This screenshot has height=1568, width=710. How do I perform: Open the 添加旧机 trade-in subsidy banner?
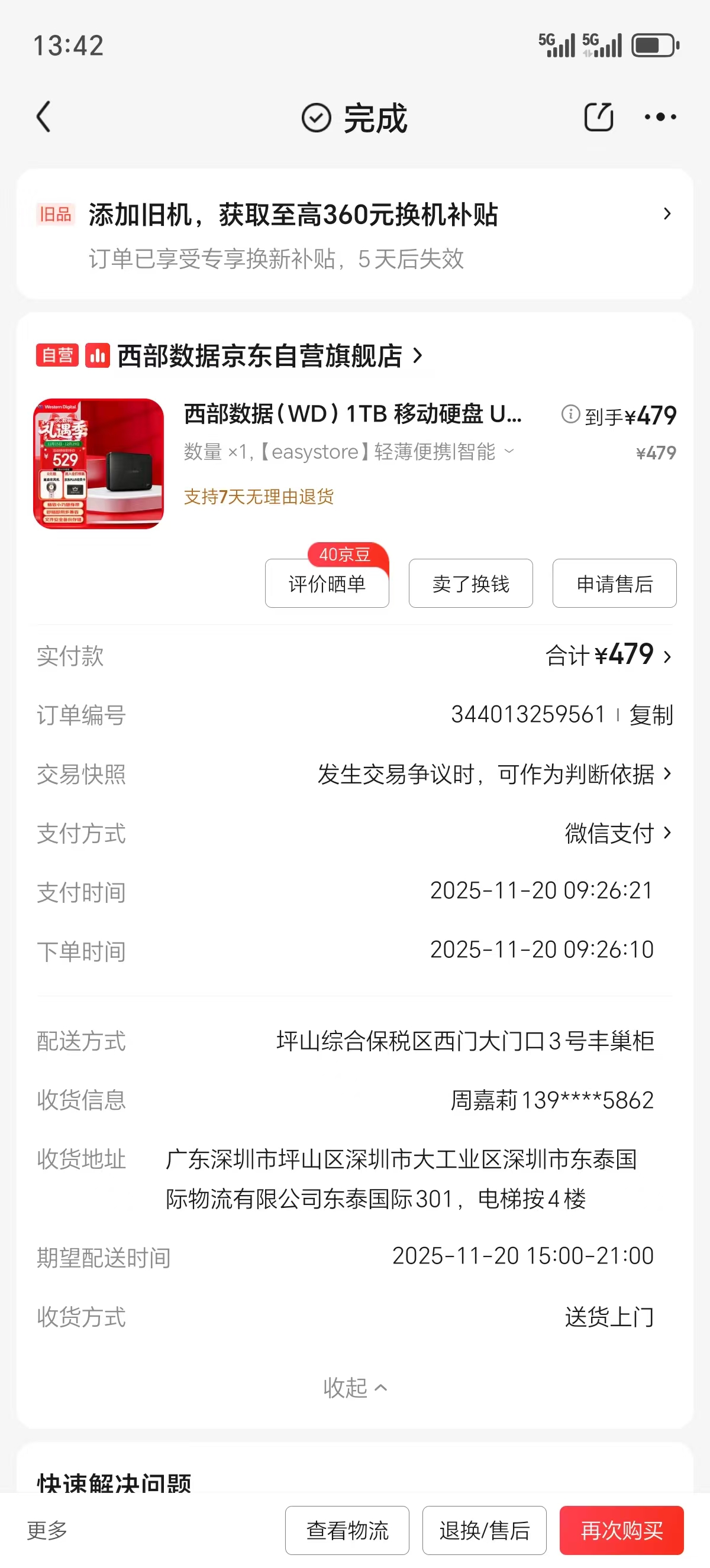(x=354, y=234)
